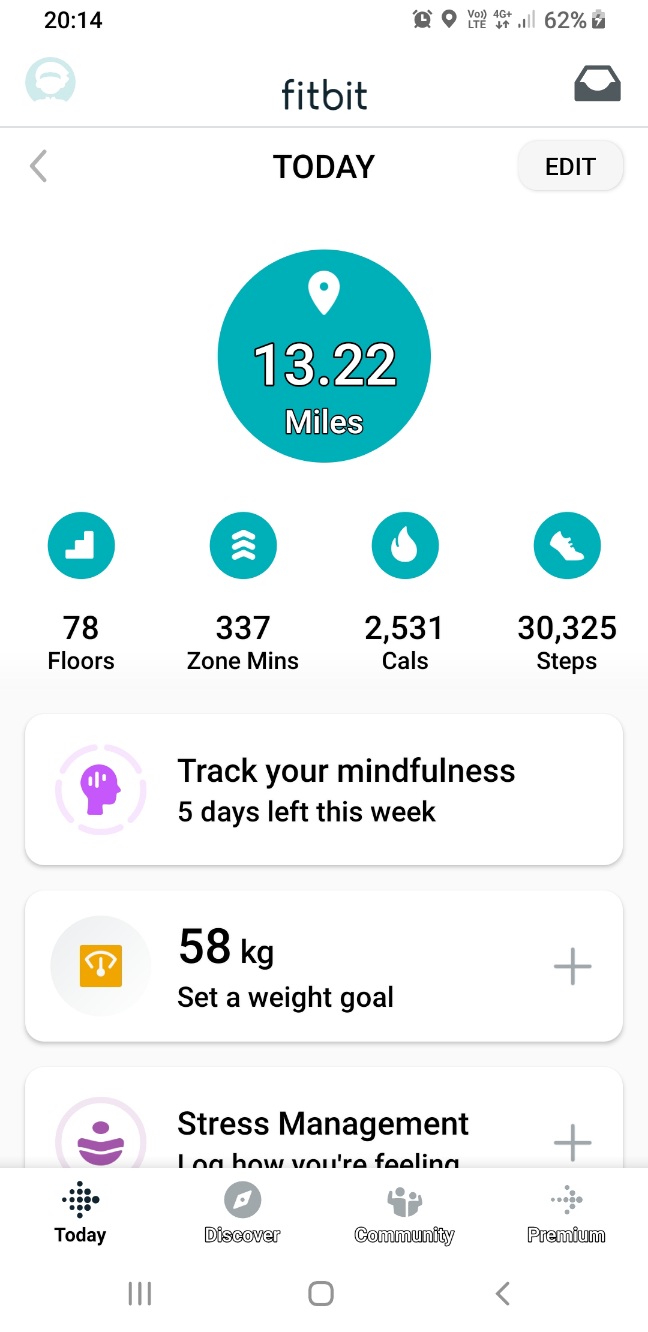This screenshot has width=648, height=1332.
Task: Switch to the Community tab
Action: tap(404, 1214)
